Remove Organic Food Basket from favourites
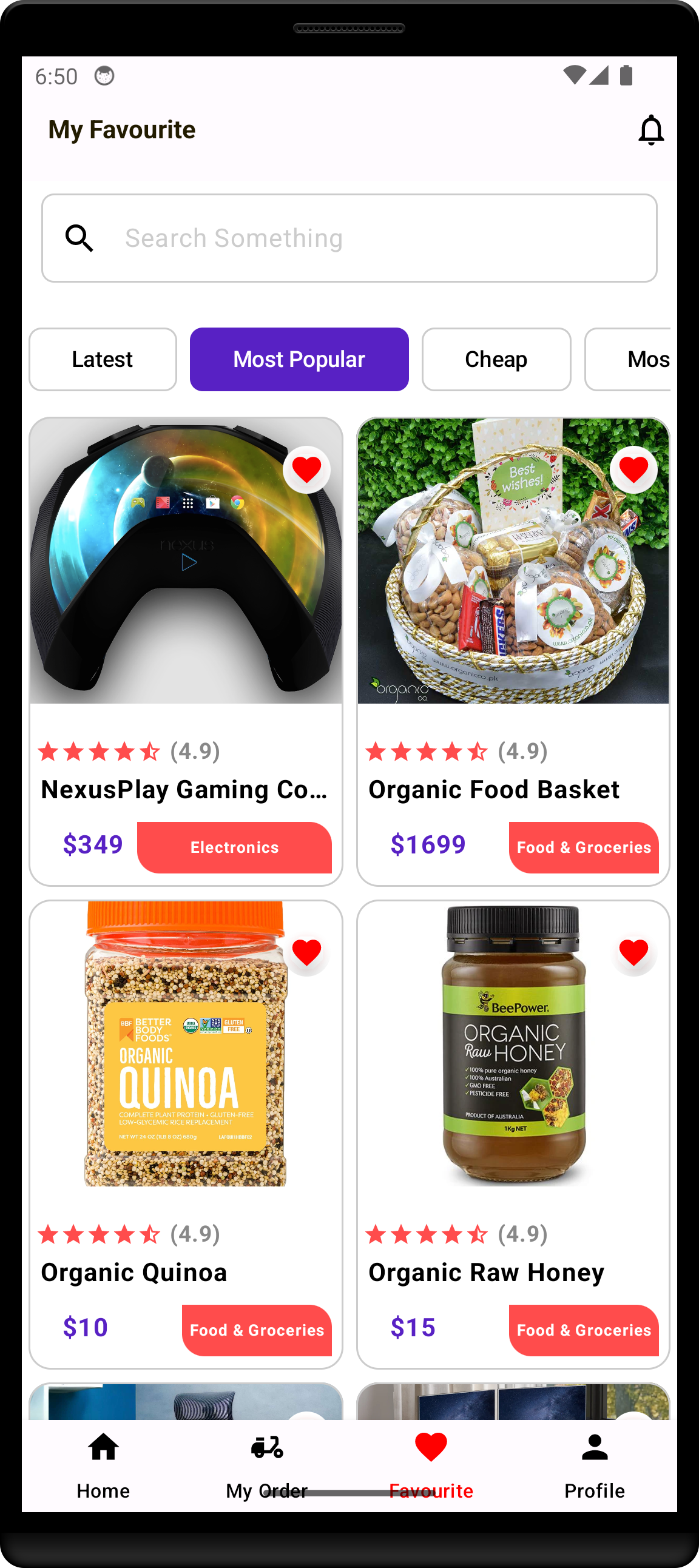This screenshot has height=1568, width=699. coord(633,469)
